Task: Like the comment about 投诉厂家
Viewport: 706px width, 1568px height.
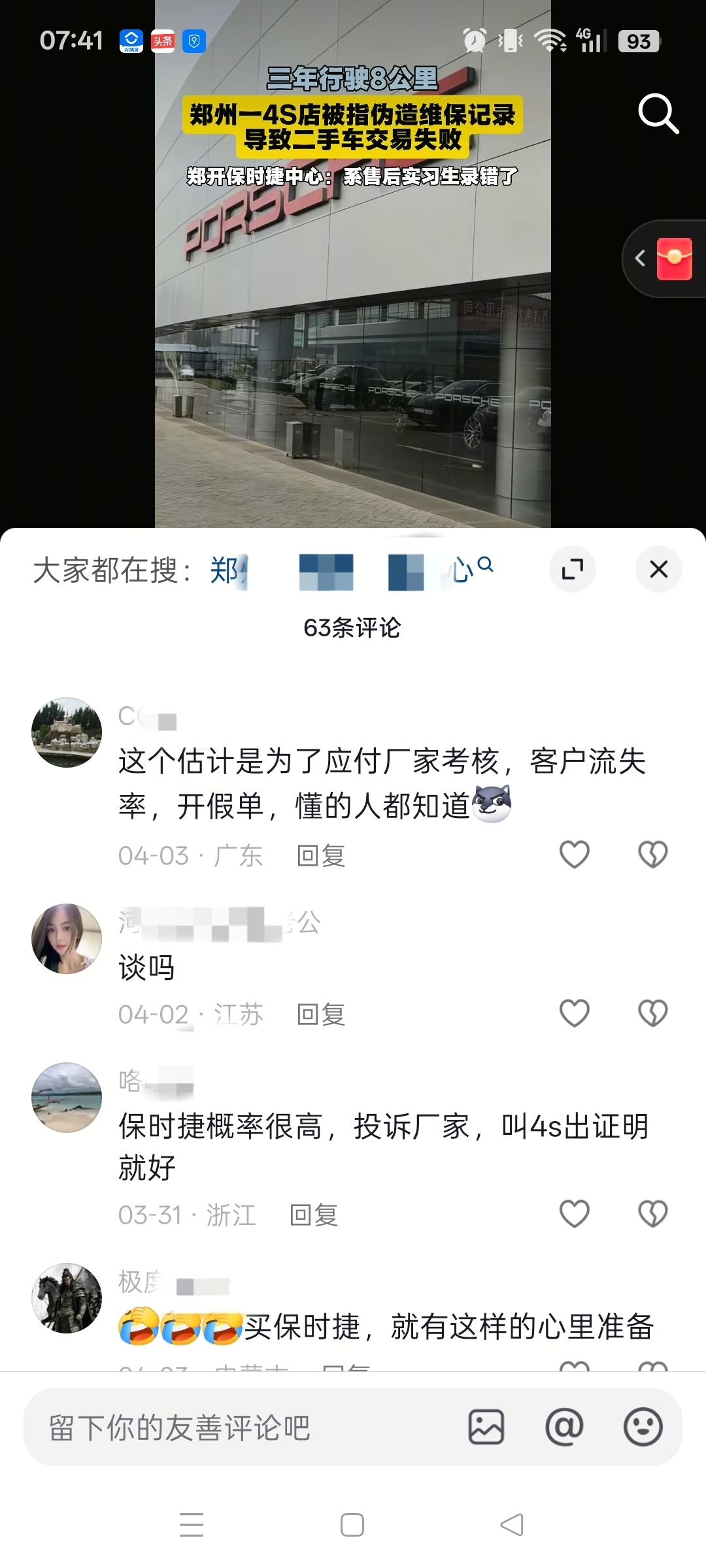Action: click(575, 1214)
